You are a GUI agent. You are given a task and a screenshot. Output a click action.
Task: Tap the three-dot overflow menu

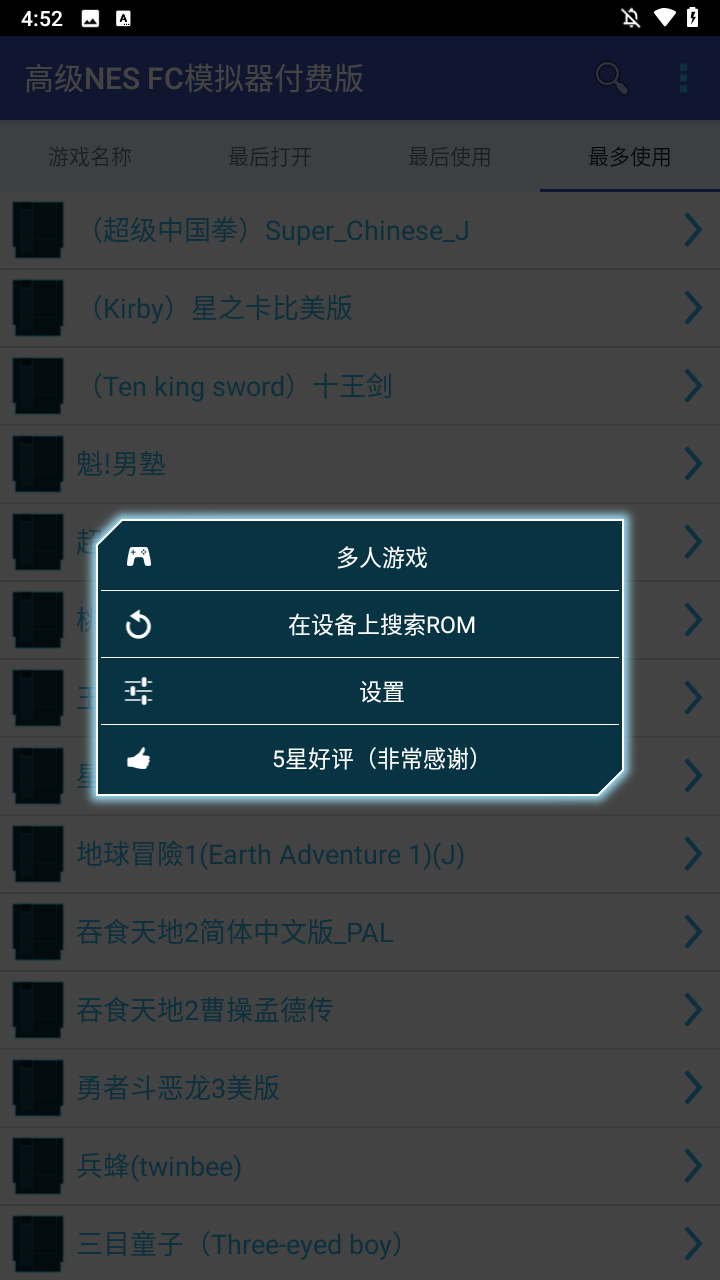pyautogui.click(x=683, y=78)
